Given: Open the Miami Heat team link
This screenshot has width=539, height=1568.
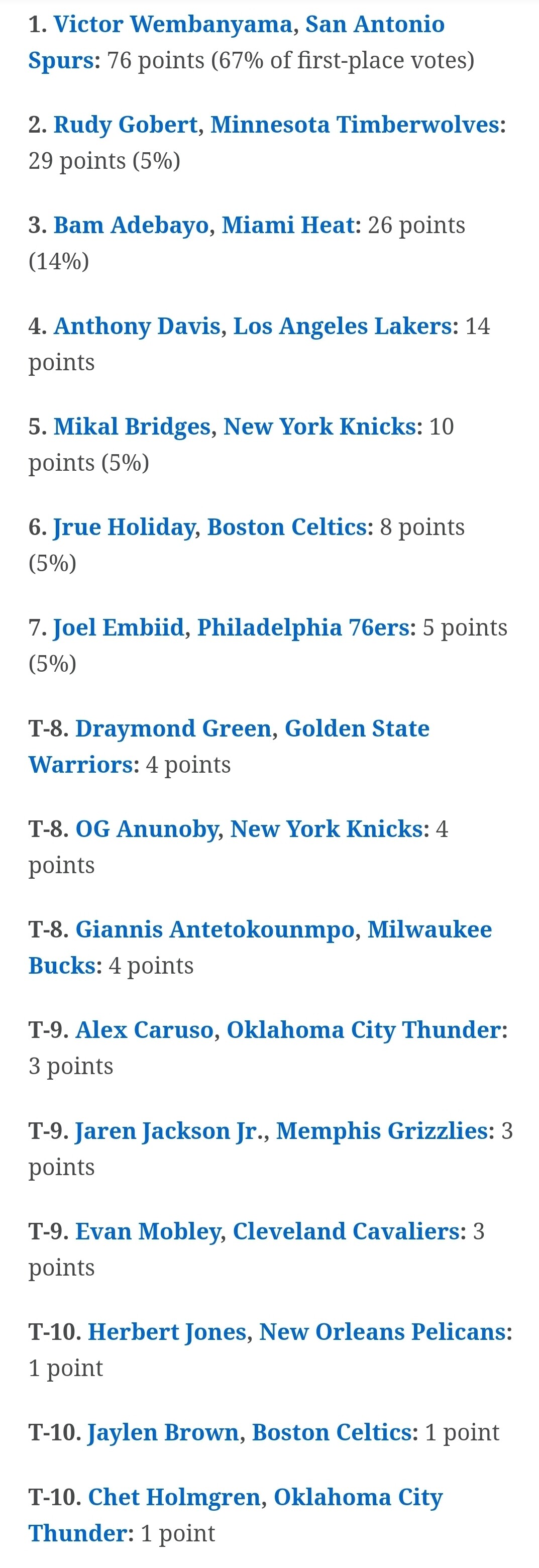Looking at the screenshot, I should pyautogui.click(x=288, y=225).
